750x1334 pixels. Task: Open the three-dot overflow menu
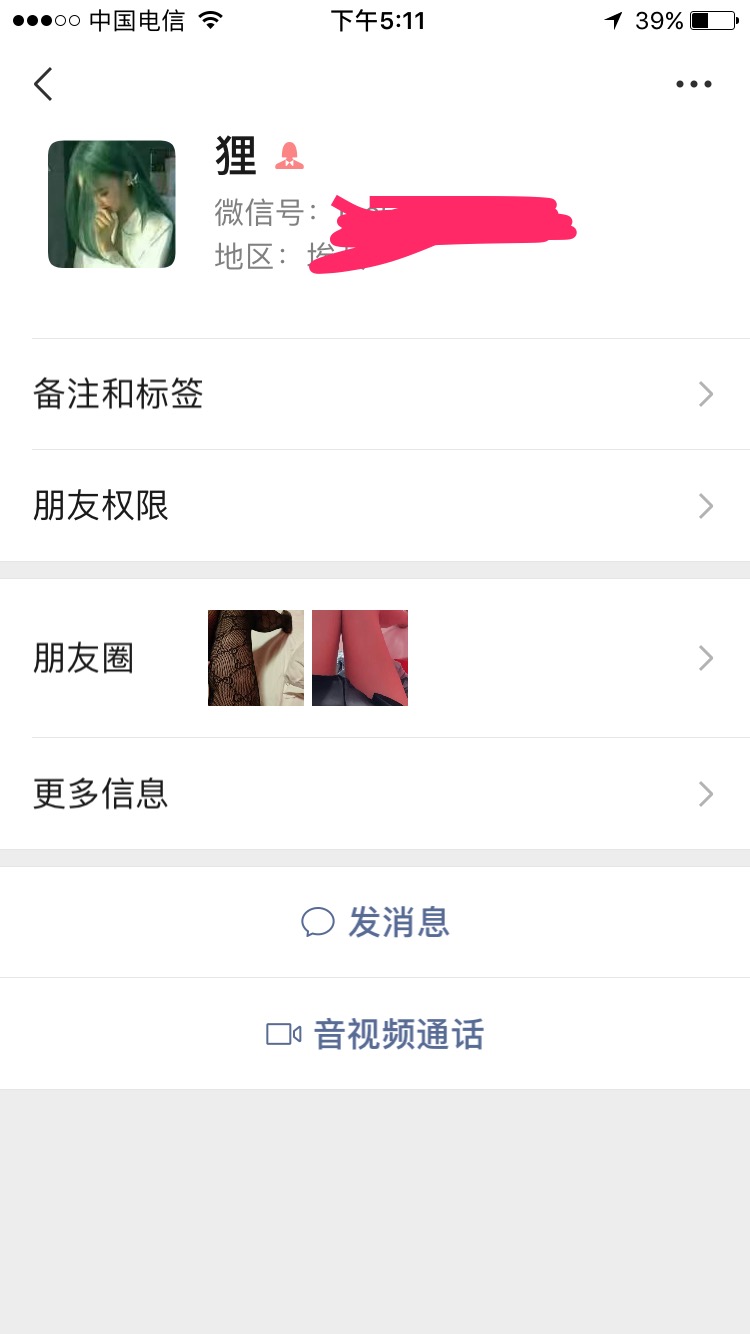click(693, 84)
